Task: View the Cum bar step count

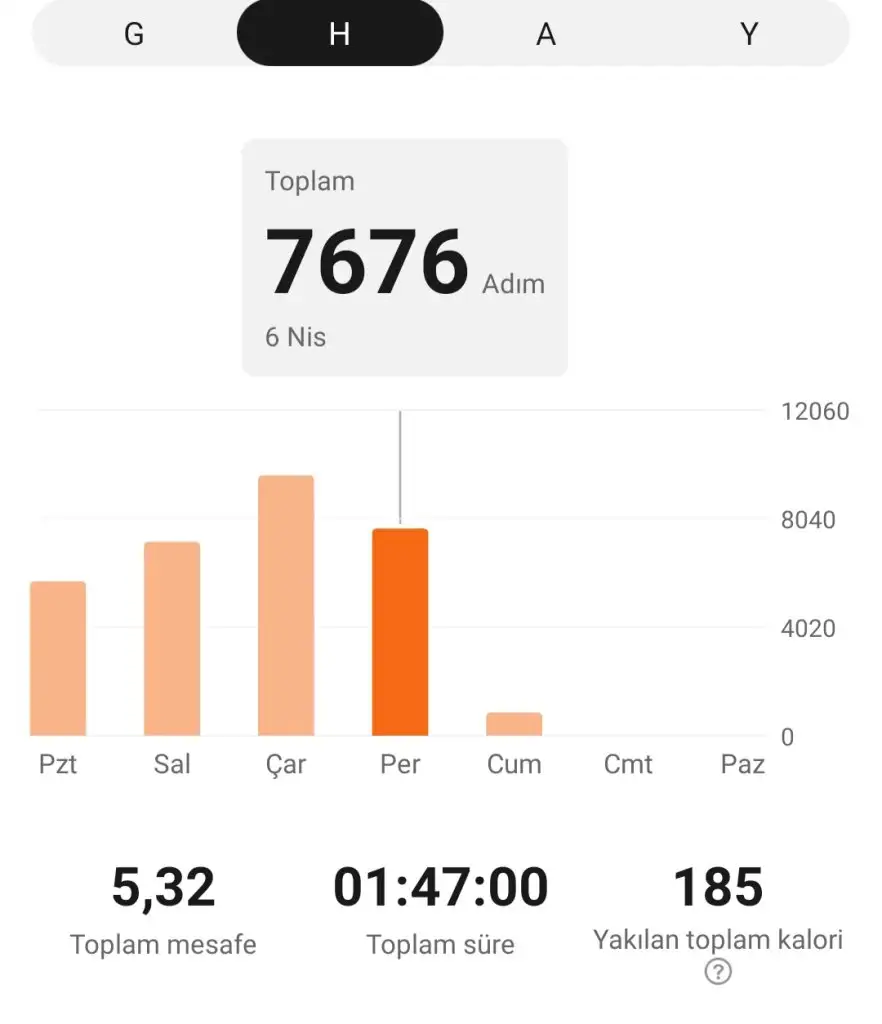Action: [x=514, y=724]
